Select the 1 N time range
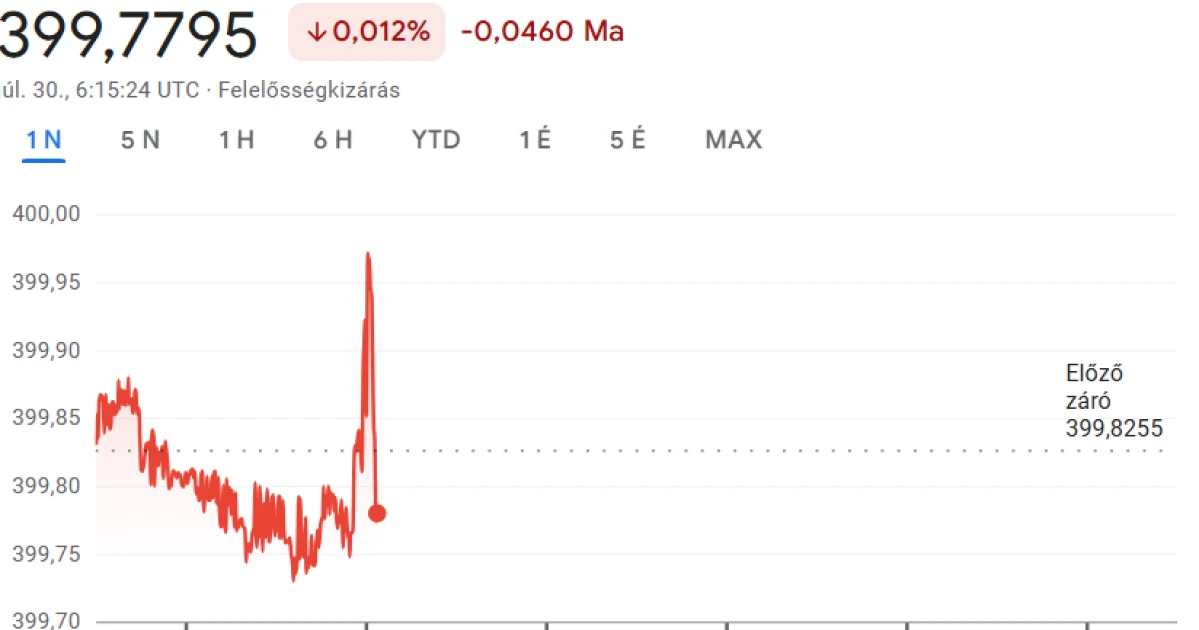 point(44,140)
